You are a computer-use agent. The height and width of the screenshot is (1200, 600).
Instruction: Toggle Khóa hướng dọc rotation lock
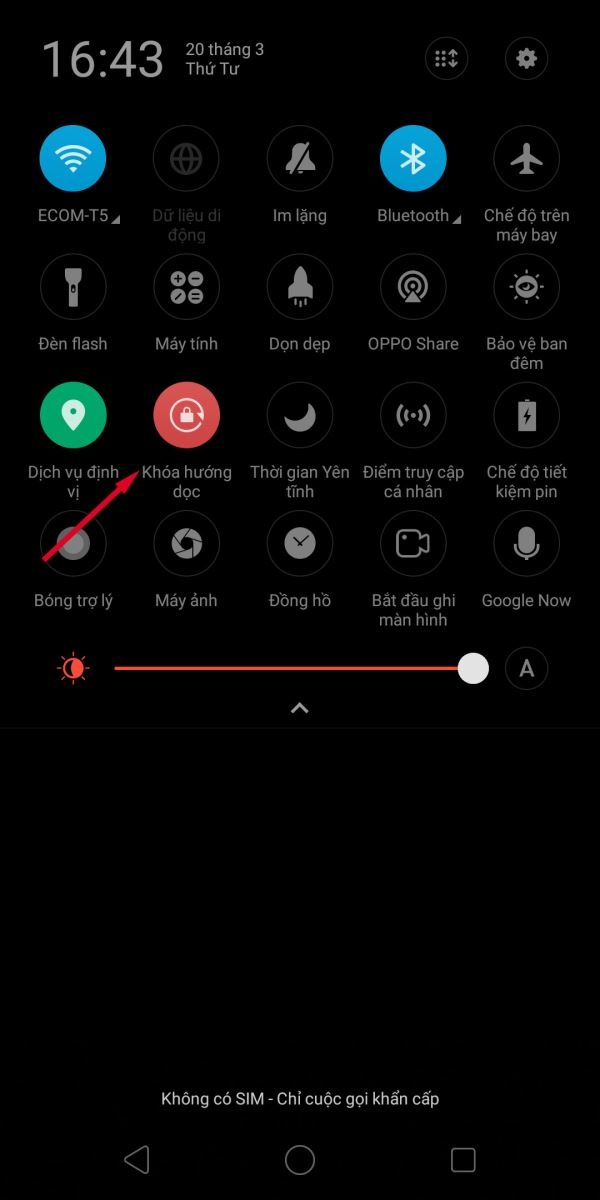pyautogui.click(x=186, y=415)
